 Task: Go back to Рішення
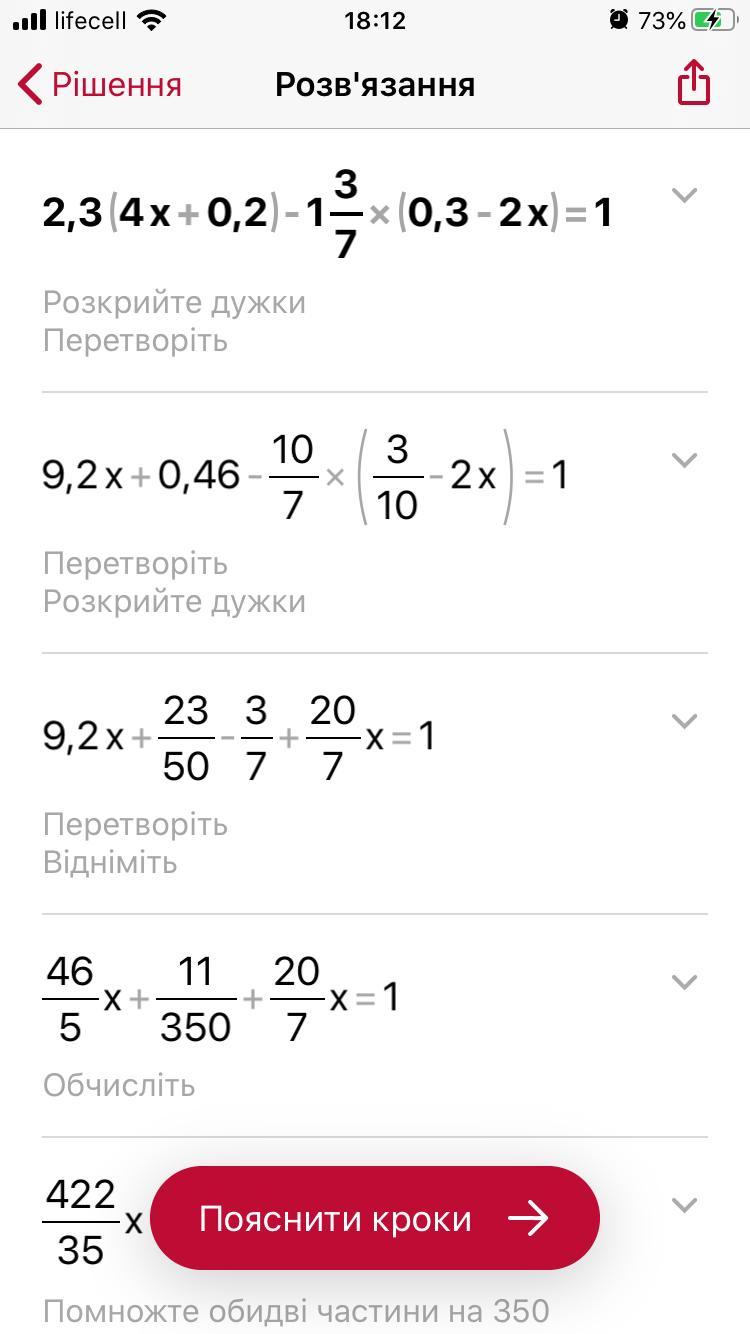[100, 85]
